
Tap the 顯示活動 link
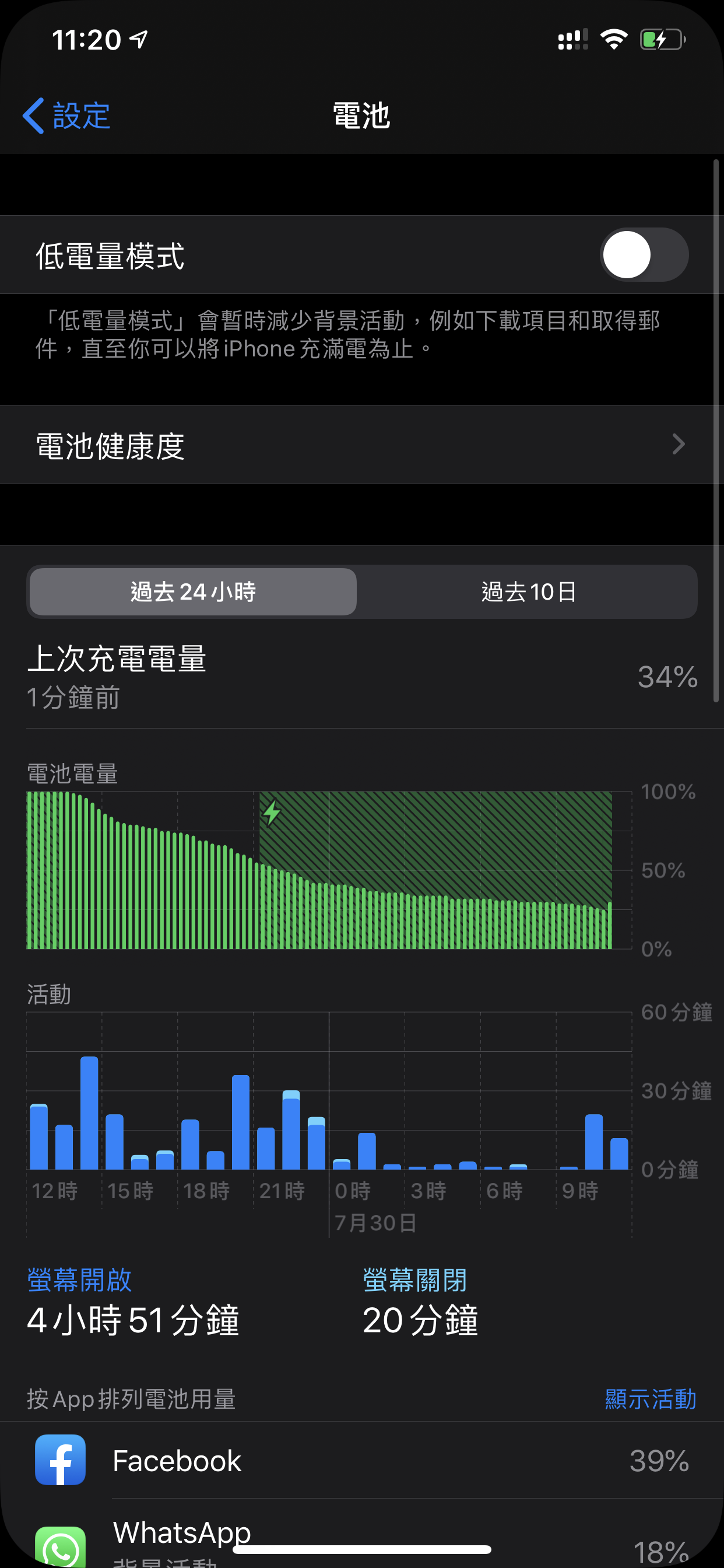point(651,1399)
